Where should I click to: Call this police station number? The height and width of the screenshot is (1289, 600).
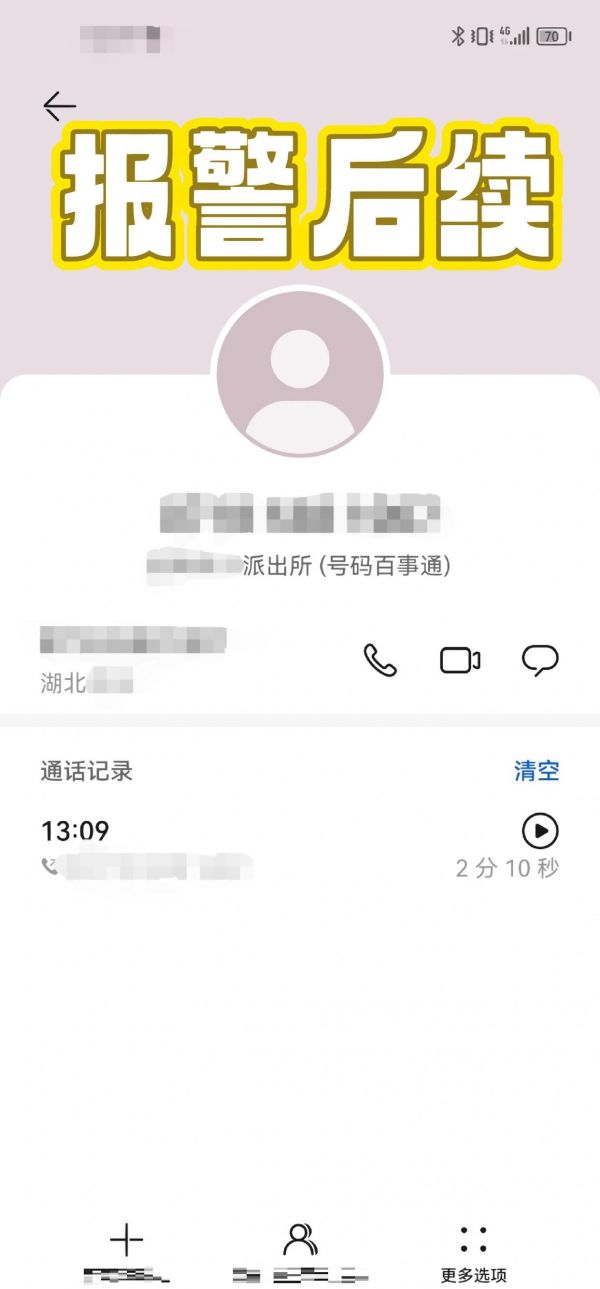[x=380, y=660]
